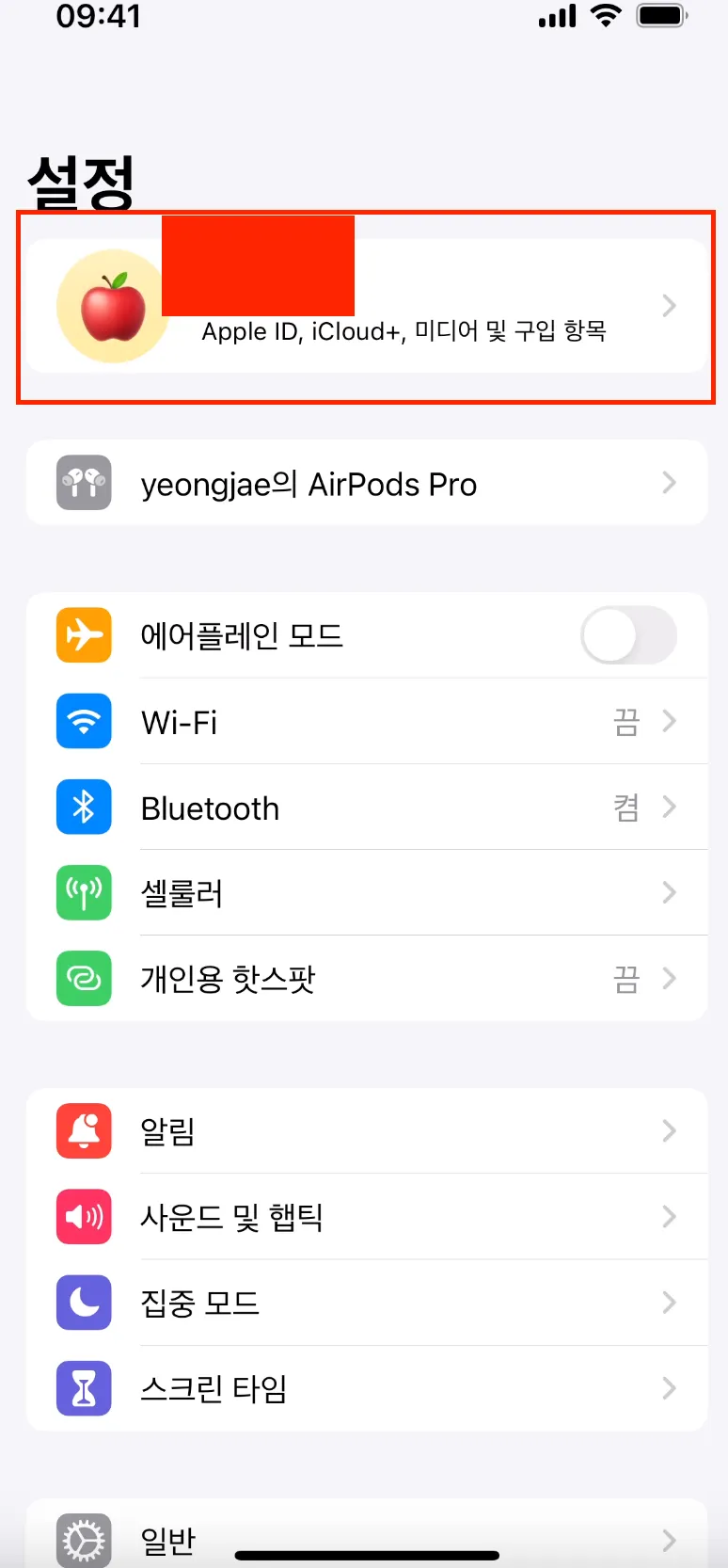
Task: Open 집중 모드 settings
Action: [367, 1303]
